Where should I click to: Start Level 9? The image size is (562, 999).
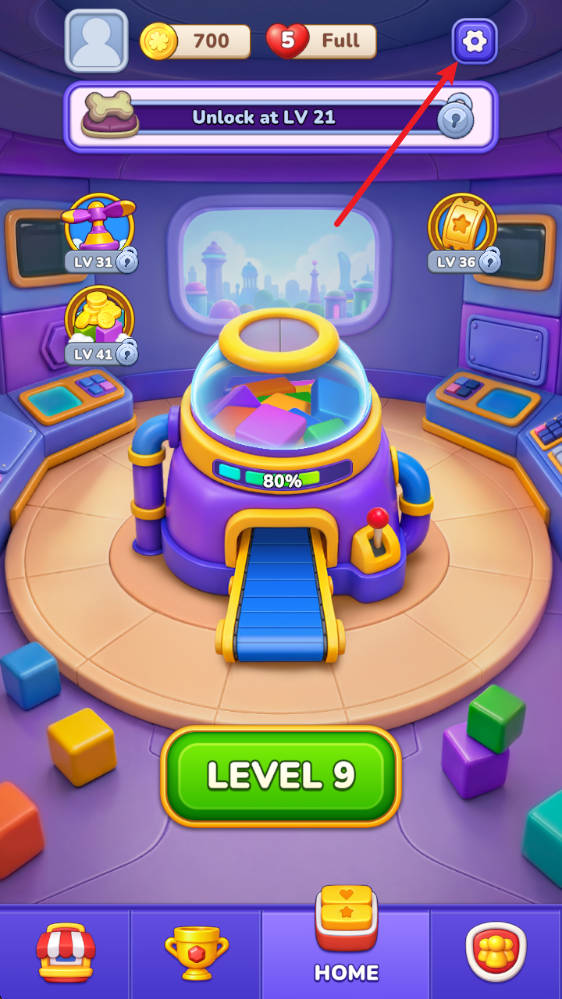click(x=281, y=776)
